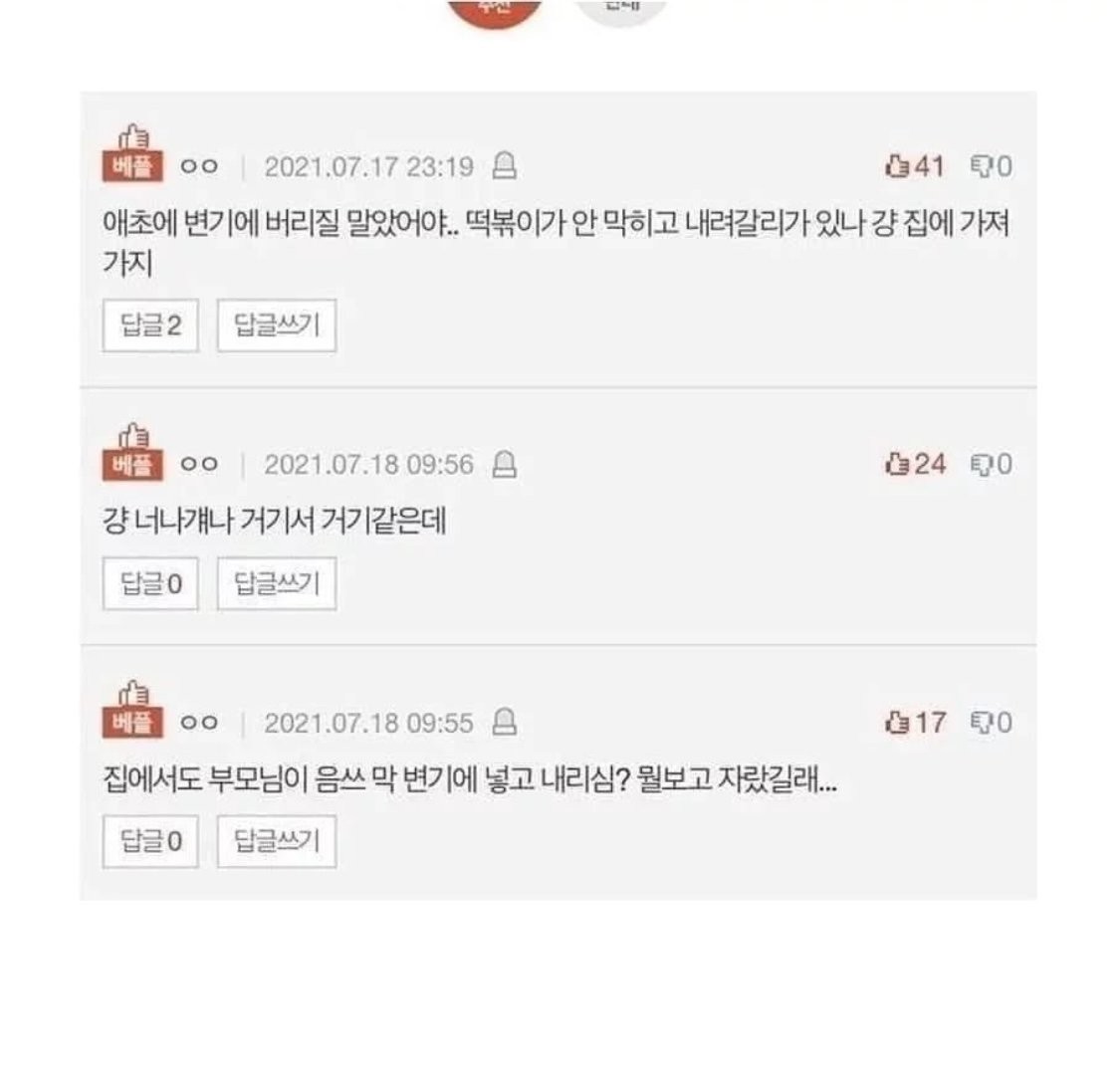
Task: Tap 답글쓰기 under the 09:56 comment
Action: coord(277,583)
